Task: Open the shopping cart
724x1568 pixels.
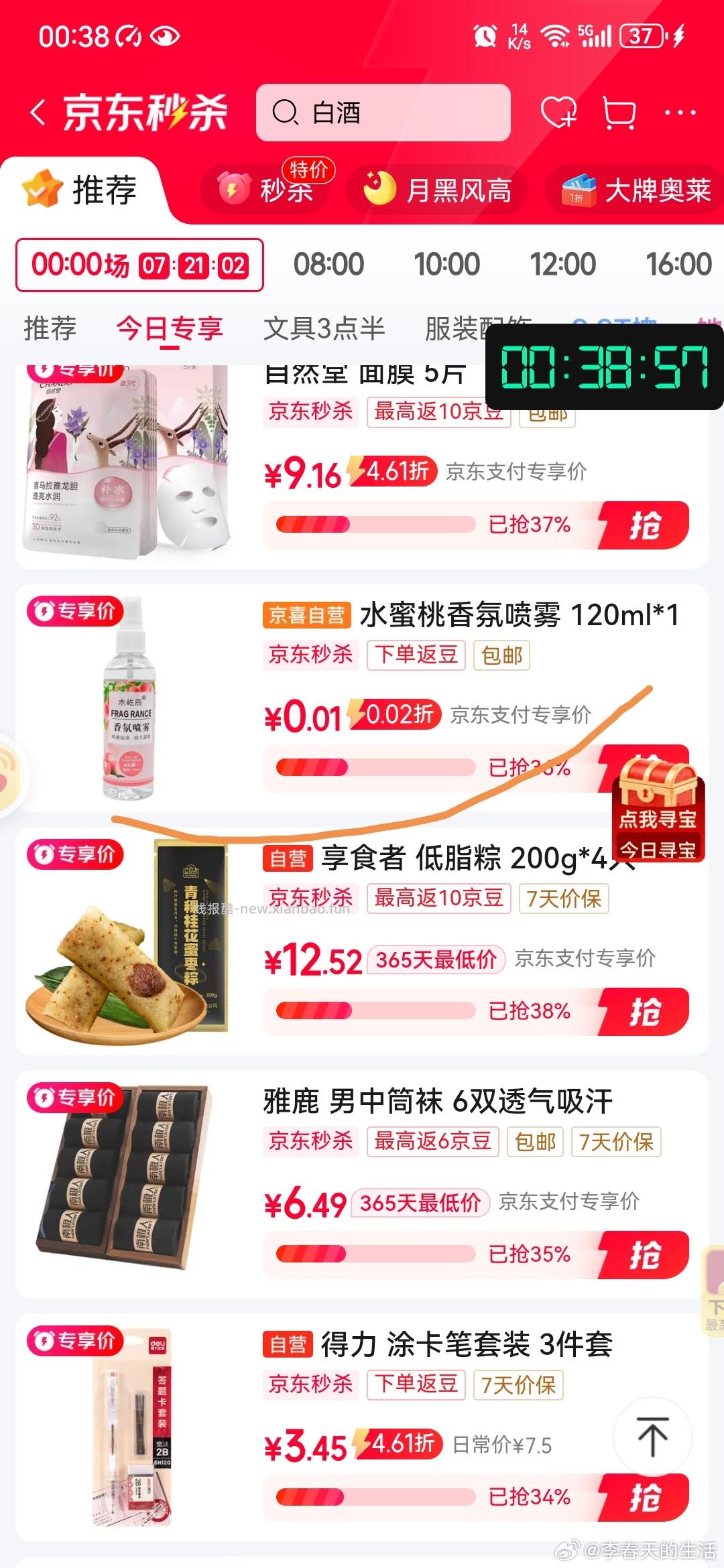Action: [x=619, y=113]
